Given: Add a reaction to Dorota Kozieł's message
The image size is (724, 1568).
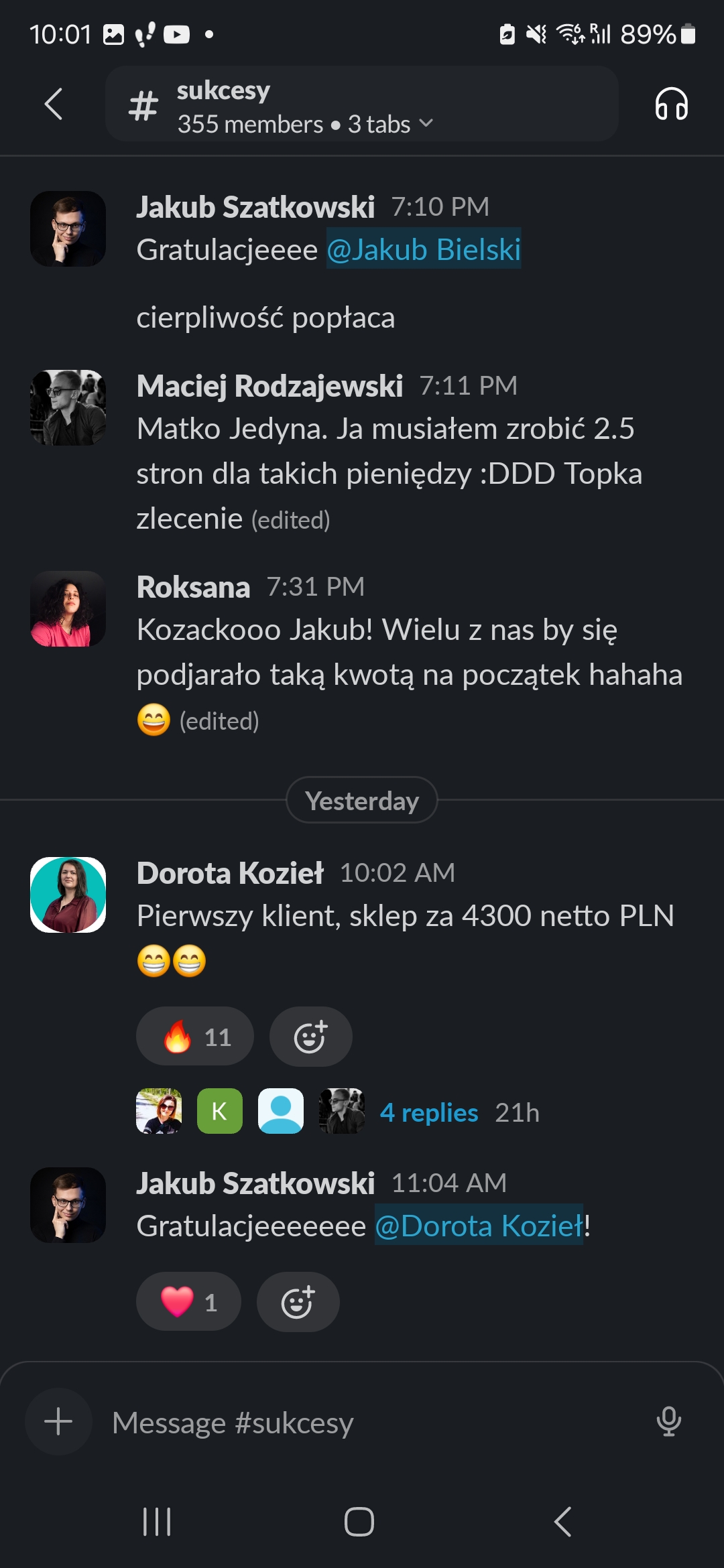Looking at the screenshot, I should click(x=310, y=1037).
